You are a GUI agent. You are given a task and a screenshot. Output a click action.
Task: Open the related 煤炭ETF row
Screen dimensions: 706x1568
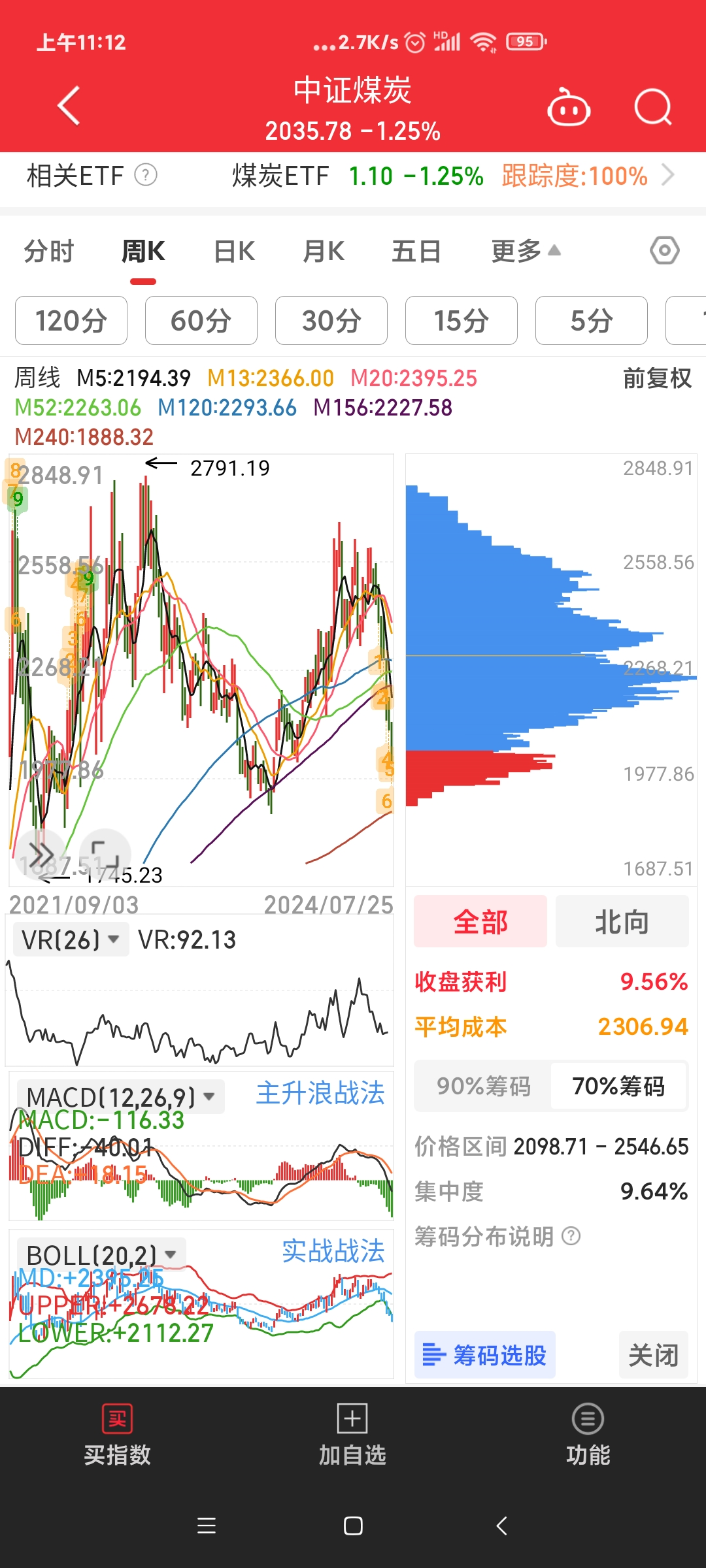point(451,176)
